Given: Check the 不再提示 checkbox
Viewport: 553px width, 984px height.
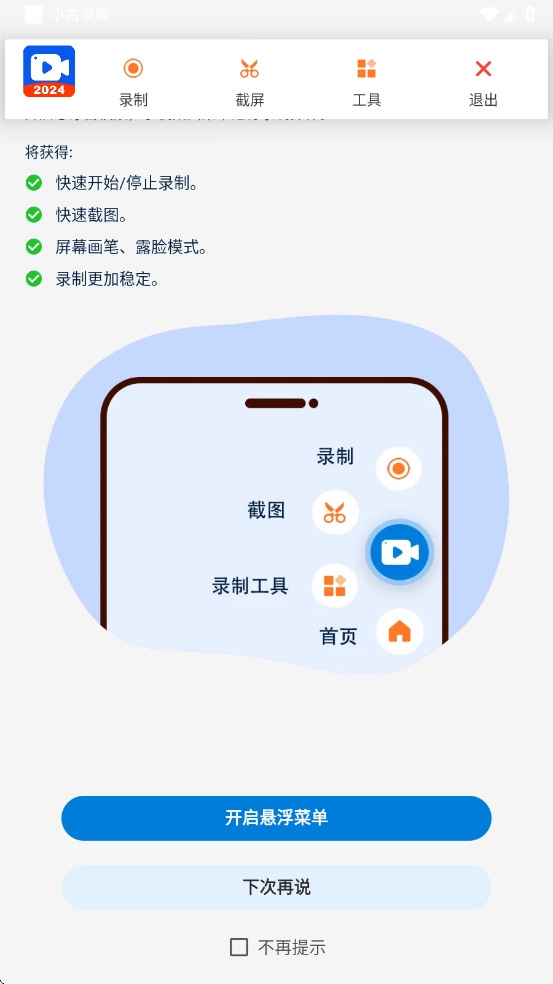Looking at the screenshot, I should pyautogui.click(x=239, y=947).
